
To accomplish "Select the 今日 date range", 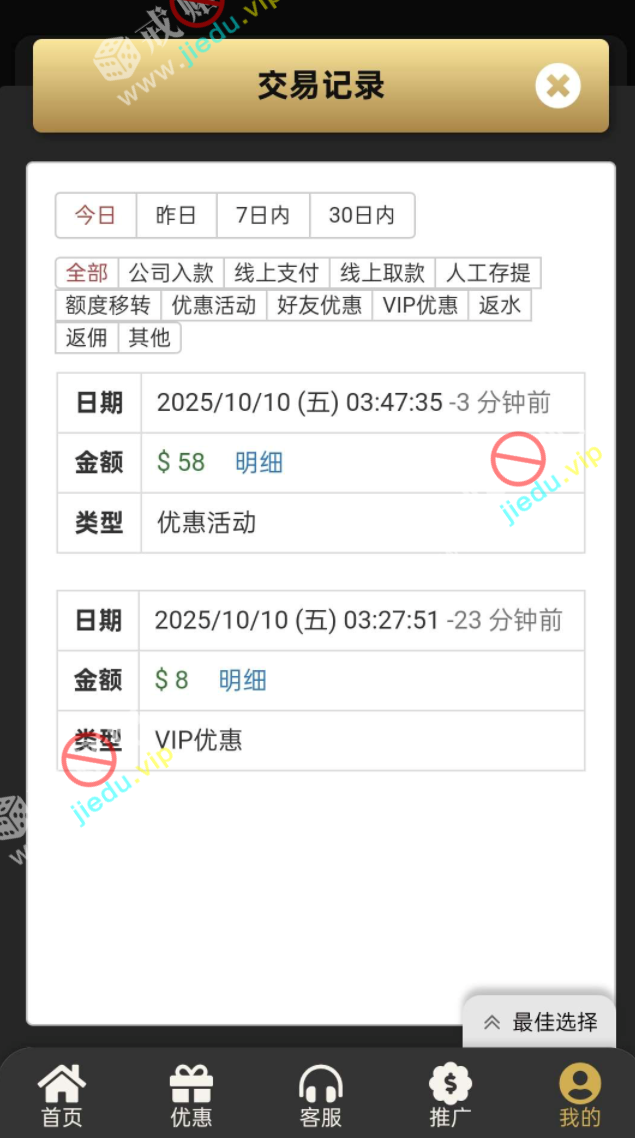I will coord(96,215).
